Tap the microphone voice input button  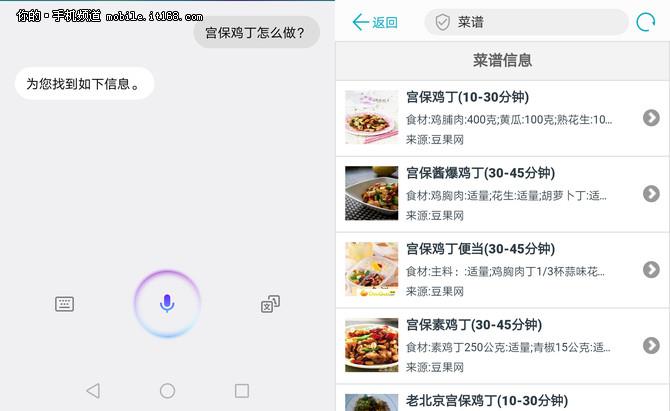(167, 303)
